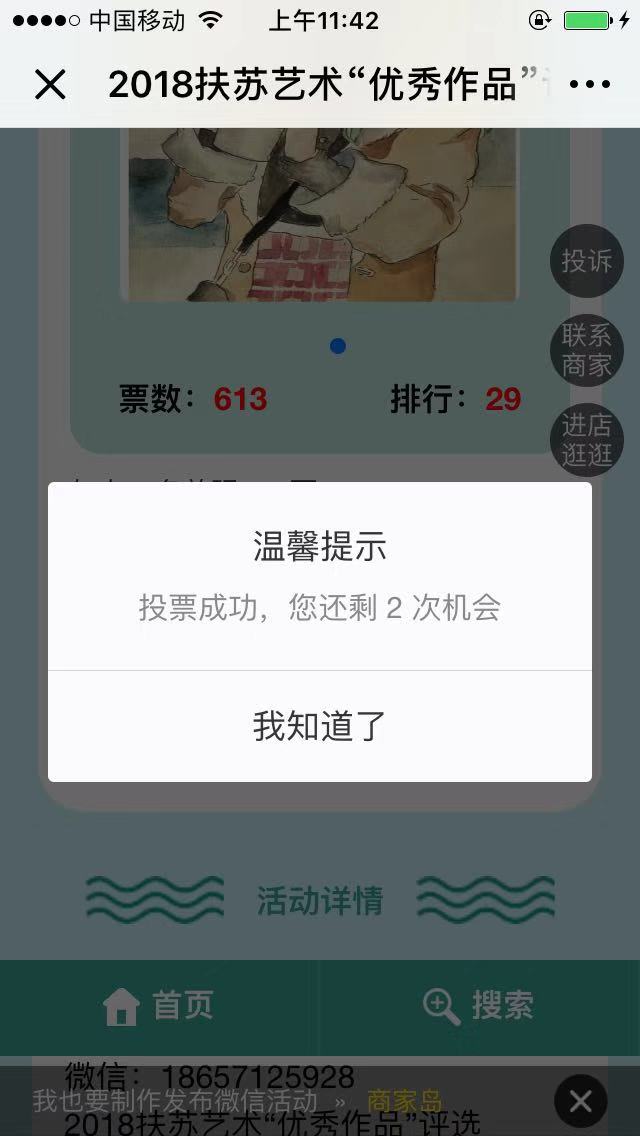Dismiss the bottom promotion banner
The height and width of the screenshot is (1136, 640).
pos(580,1102)
